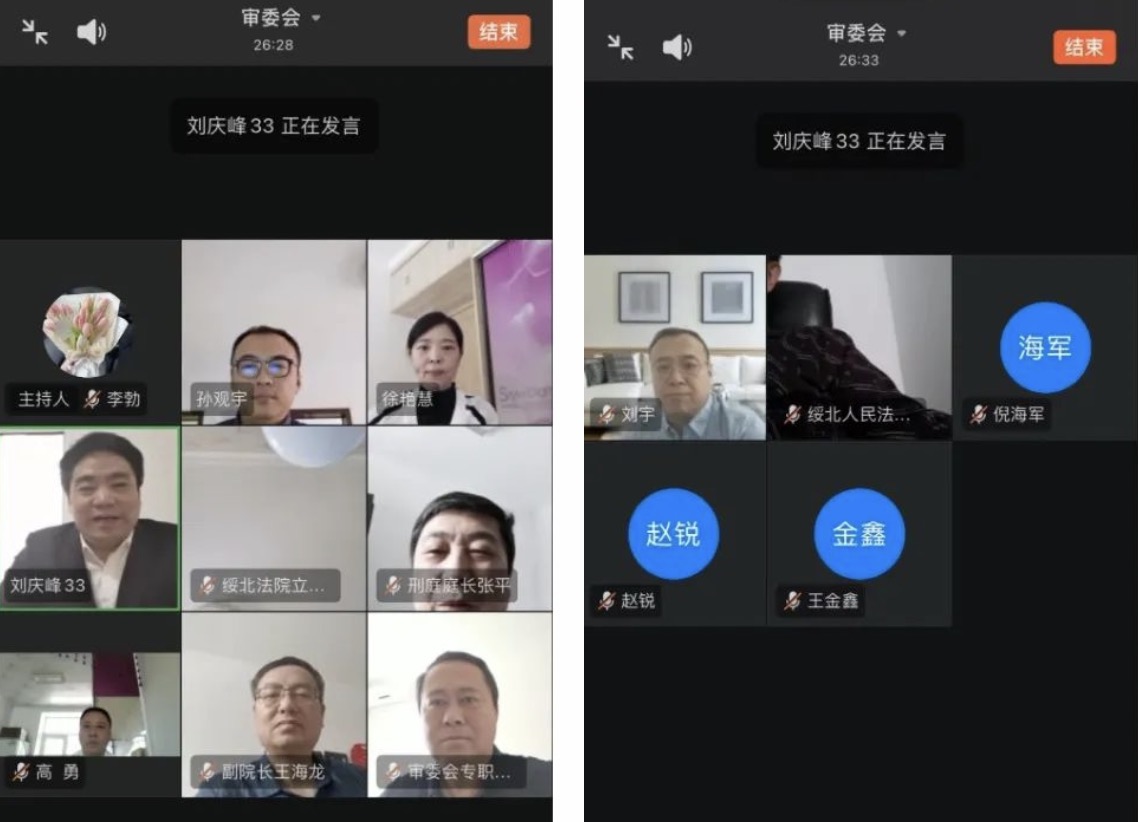Open 刑庭庭长张平's video tile
This screenshot has width=1138, height=822.
[459, 518]
